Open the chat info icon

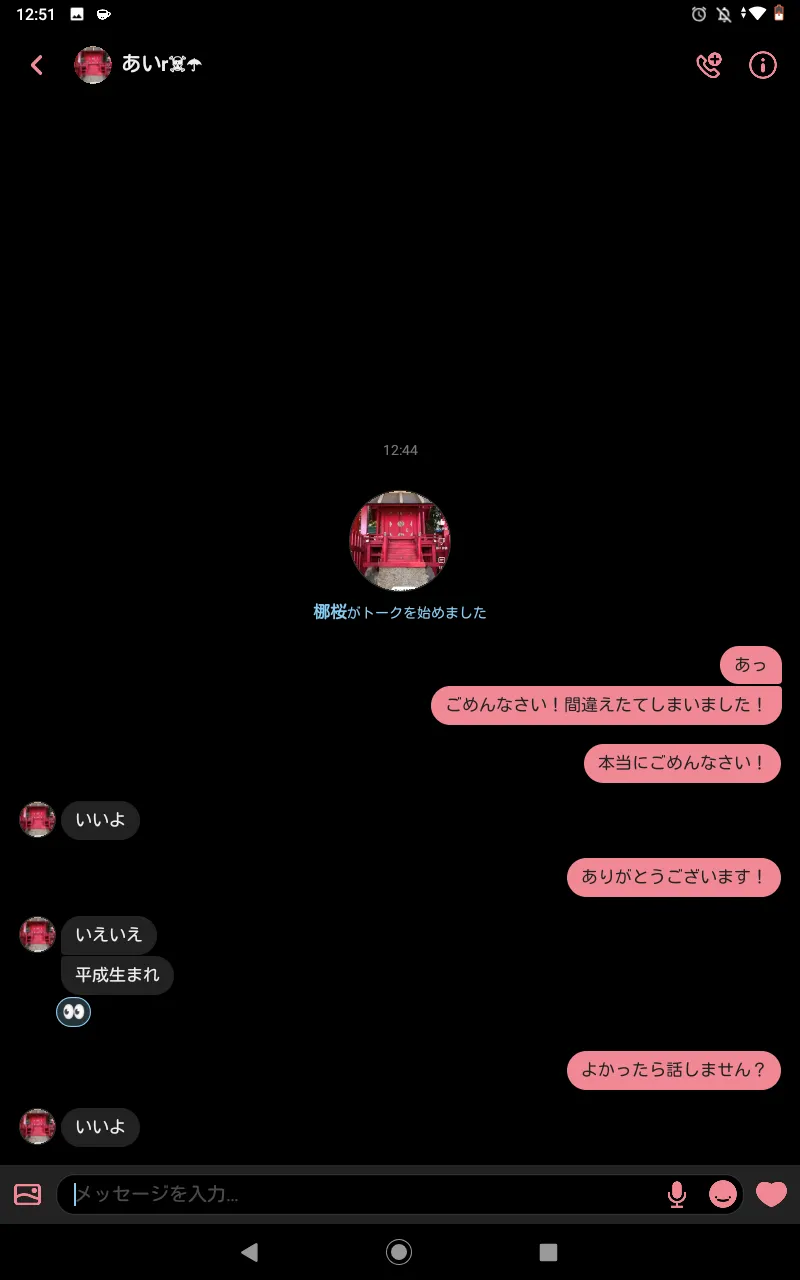click(x=763, y=65)
